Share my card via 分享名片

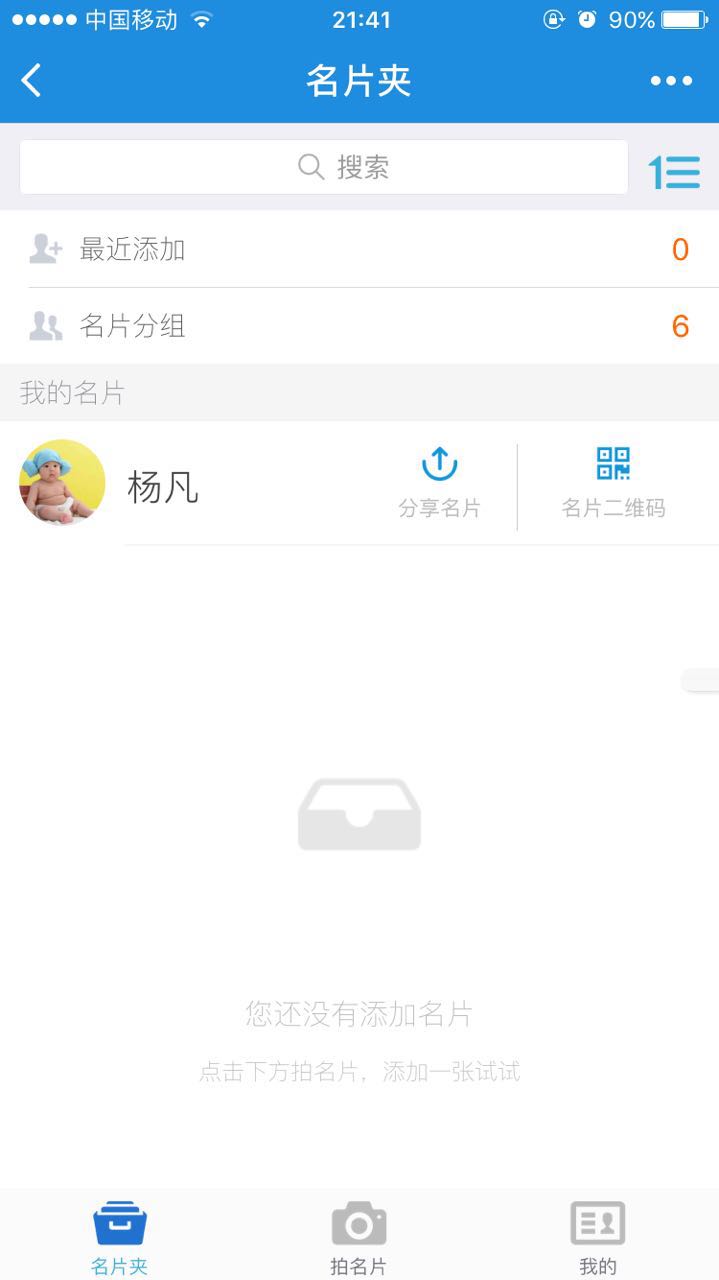(439, 484)
